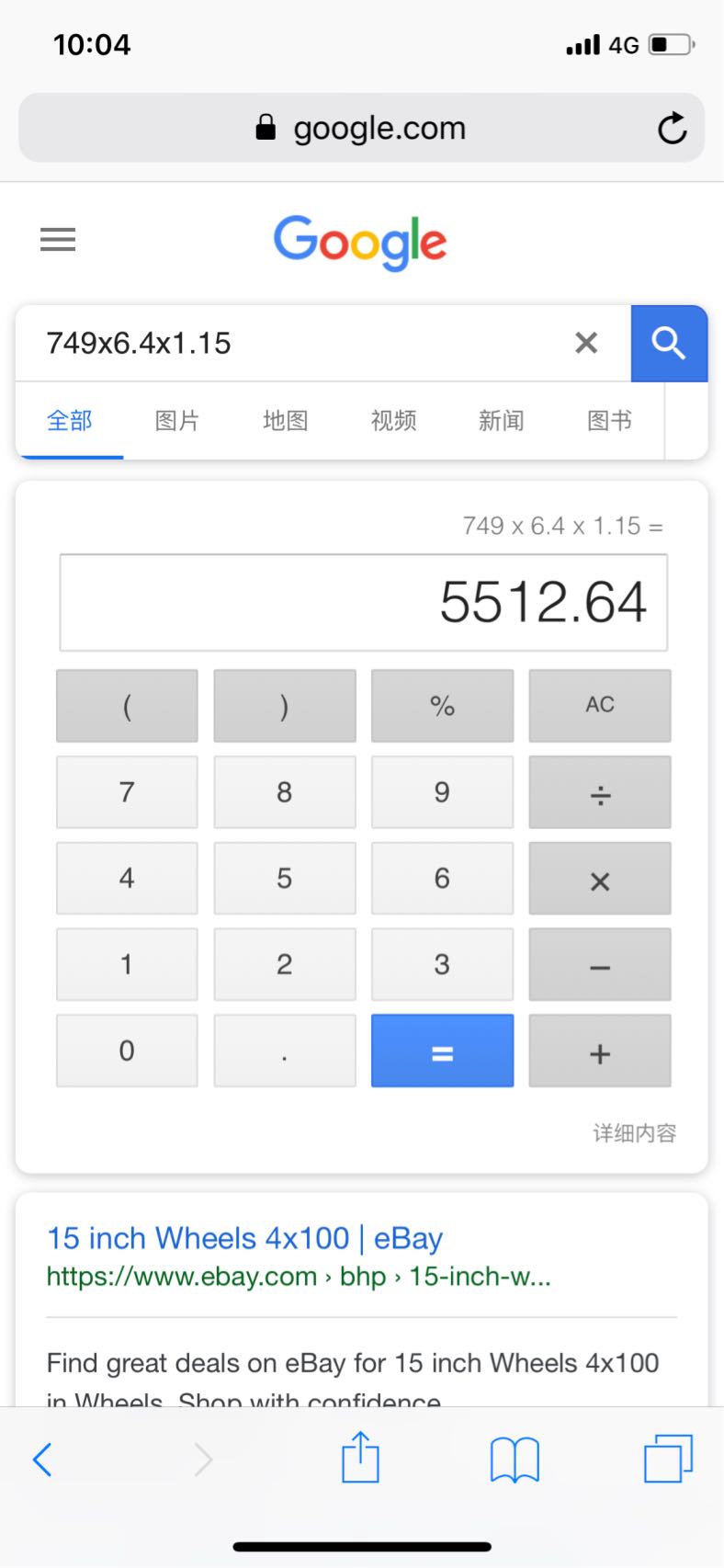Switch to the 图片 tab
Screen dimensions: 724x1568
[x=176, y=421]
